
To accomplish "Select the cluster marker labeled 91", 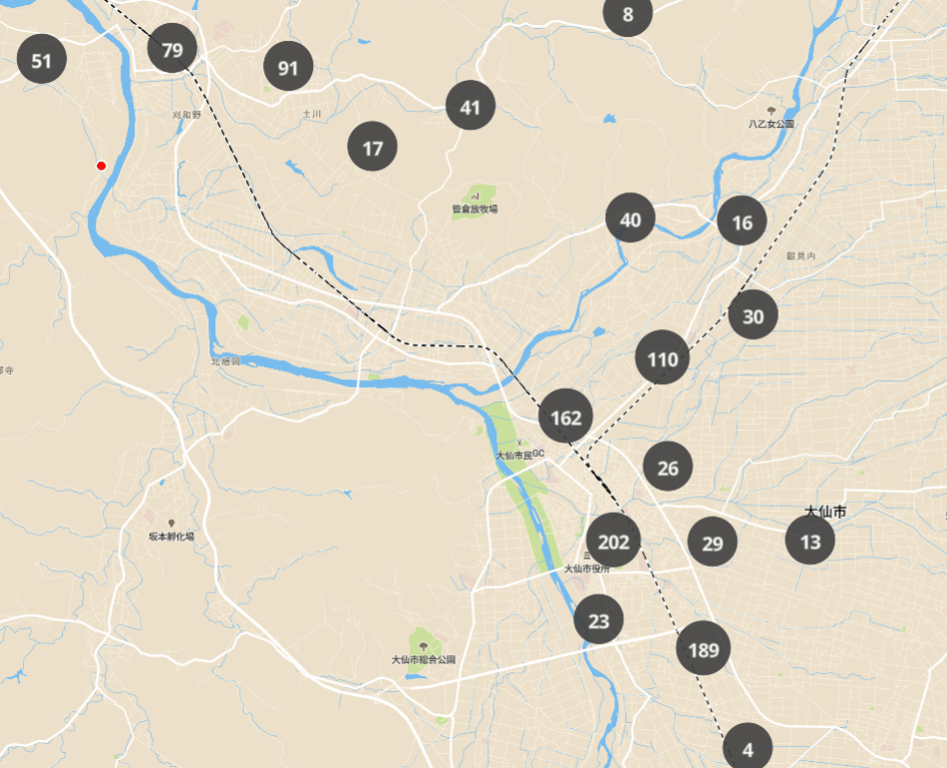I will [x=288, y=68].
